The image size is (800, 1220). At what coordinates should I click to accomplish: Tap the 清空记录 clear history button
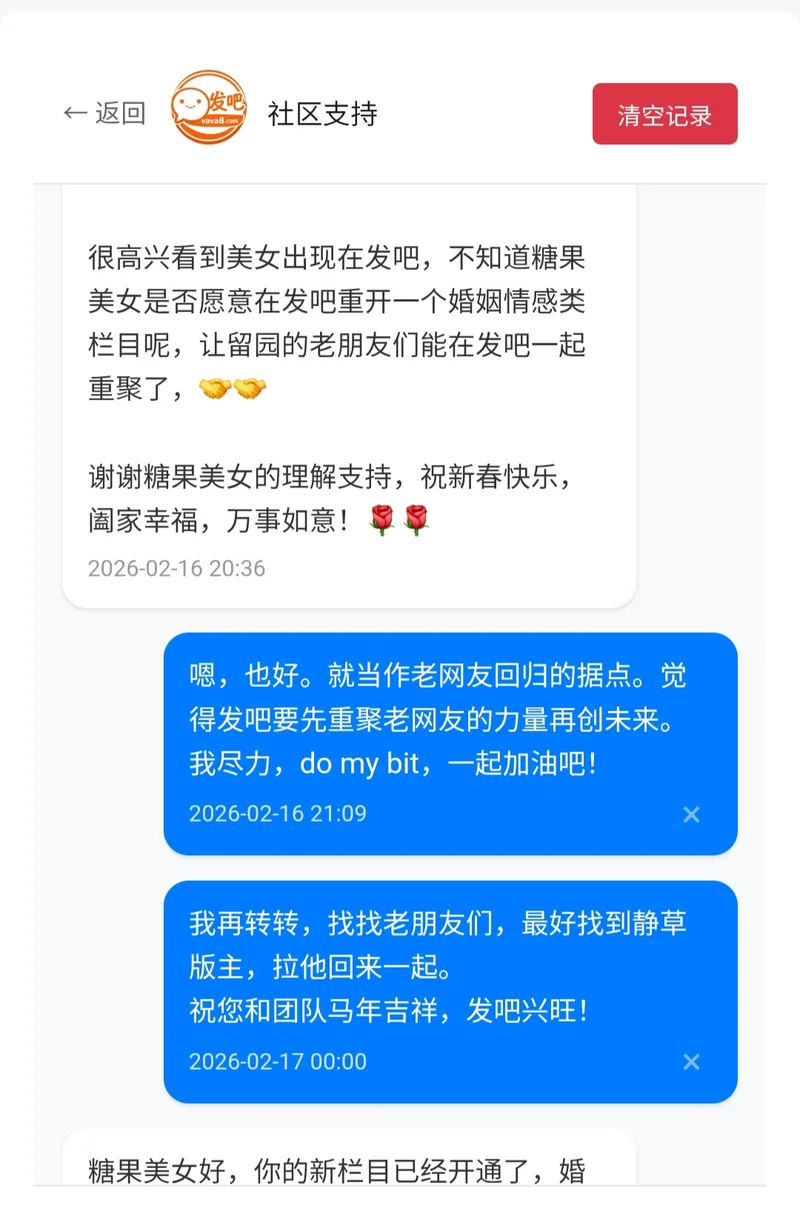[664, 114]
